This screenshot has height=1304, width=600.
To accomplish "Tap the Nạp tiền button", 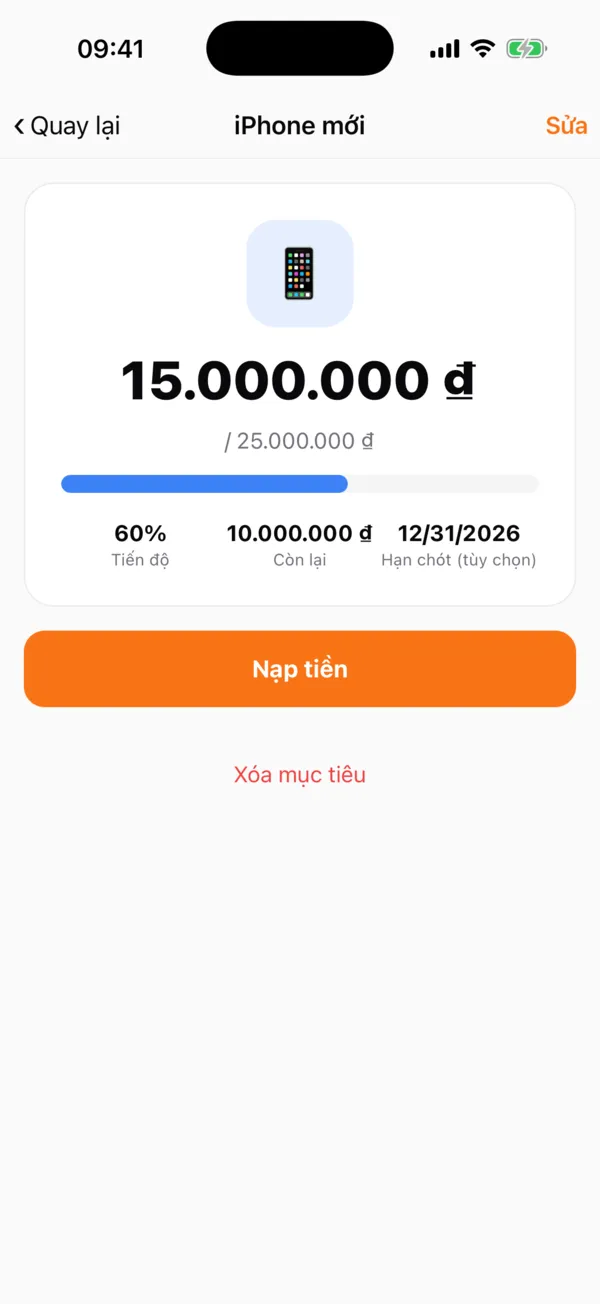I will pyautogui.click(x=300, y=669).
